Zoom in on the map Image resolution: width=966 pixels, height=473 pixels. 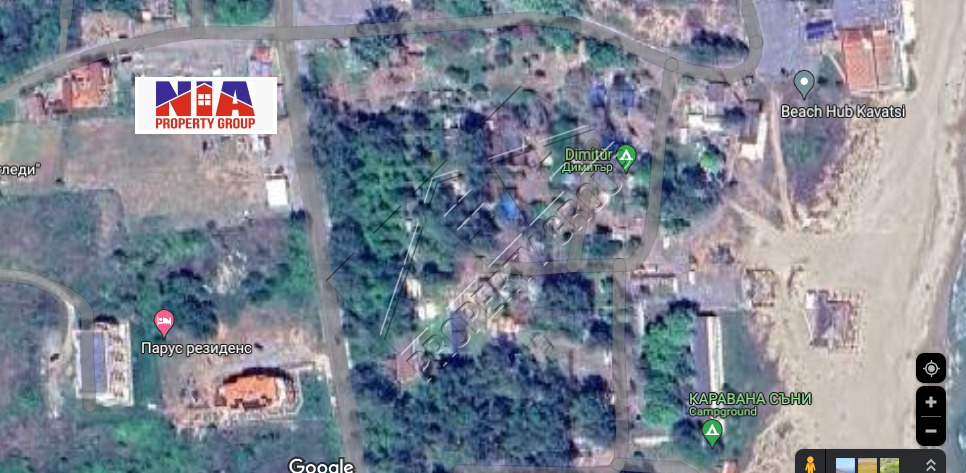[930, 402]
